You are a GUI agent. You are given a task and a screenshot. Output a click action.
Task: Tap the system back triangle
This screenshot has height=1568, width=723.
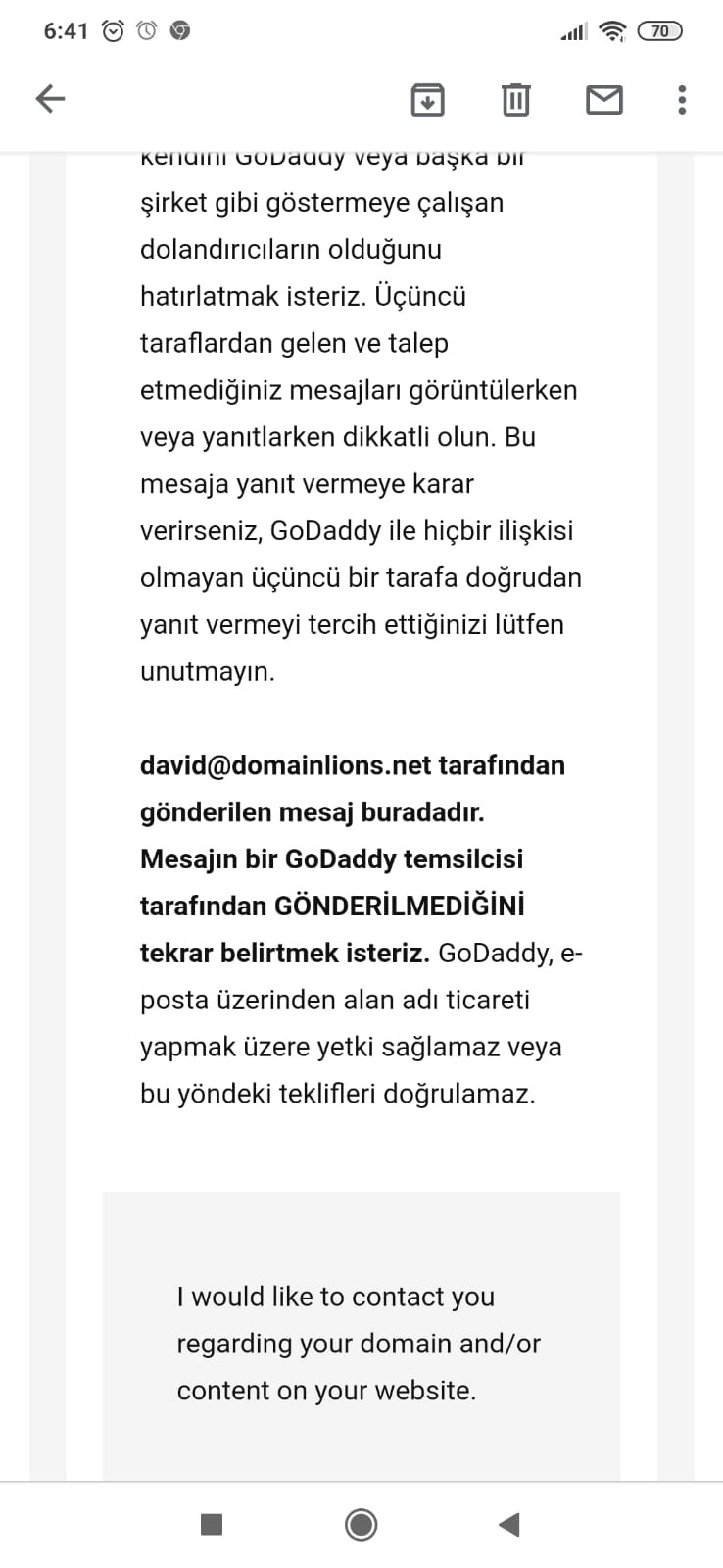(508, 1525)
